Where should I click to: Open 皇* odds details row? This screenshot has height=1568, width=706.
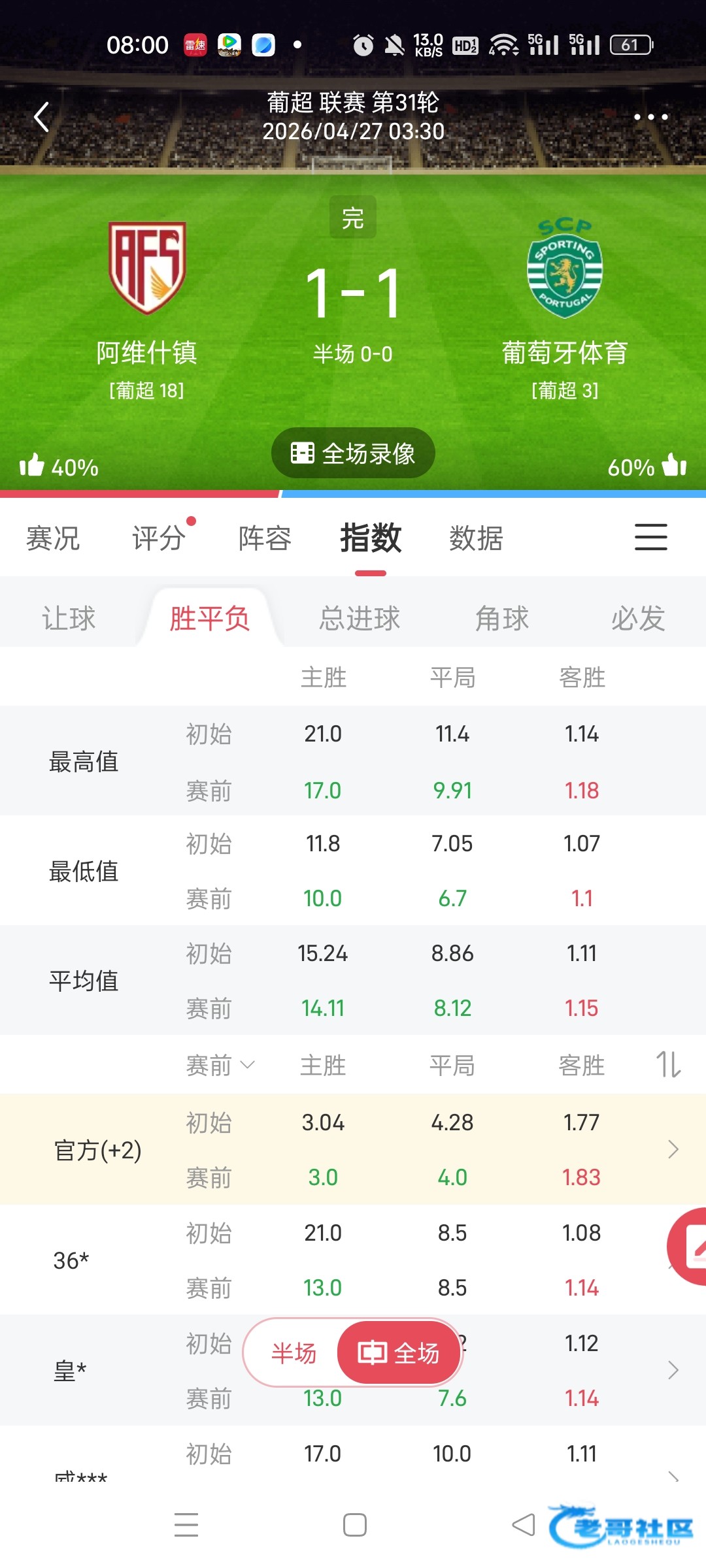(353, 1371)
